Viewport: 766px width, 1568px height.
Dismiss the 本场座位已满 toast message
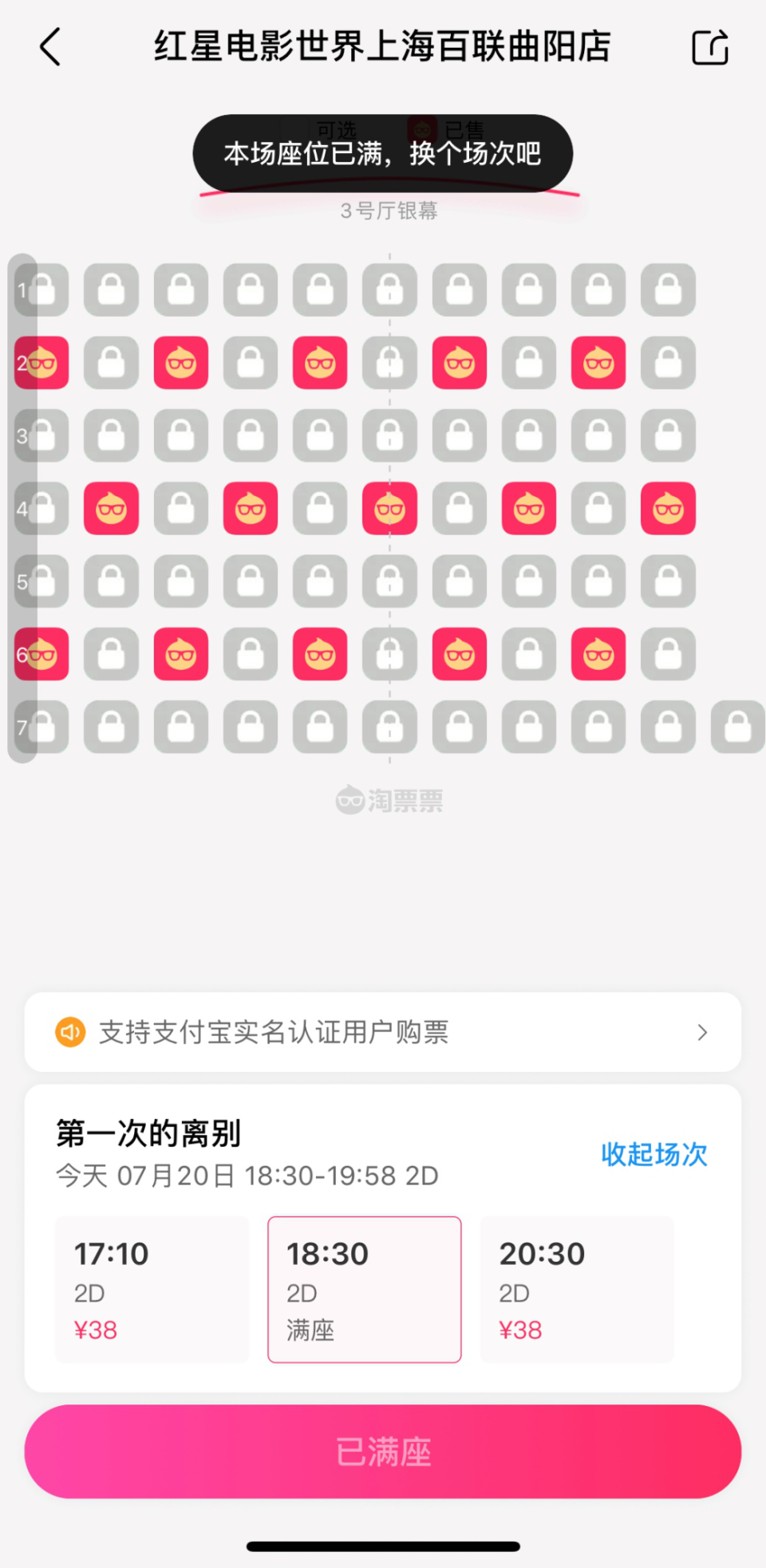pos(383,153)
